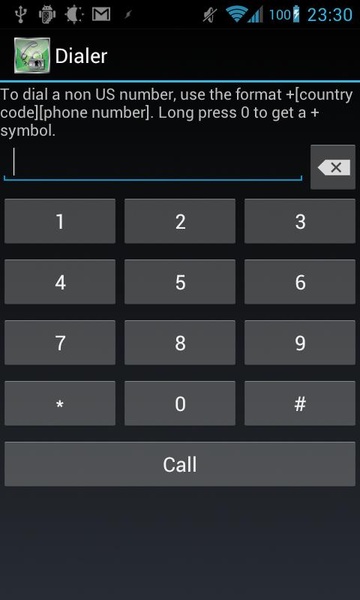The height and width of the screenshot is (600, 360).
Task: Tap the 5 key
Action: coord(180,282)
